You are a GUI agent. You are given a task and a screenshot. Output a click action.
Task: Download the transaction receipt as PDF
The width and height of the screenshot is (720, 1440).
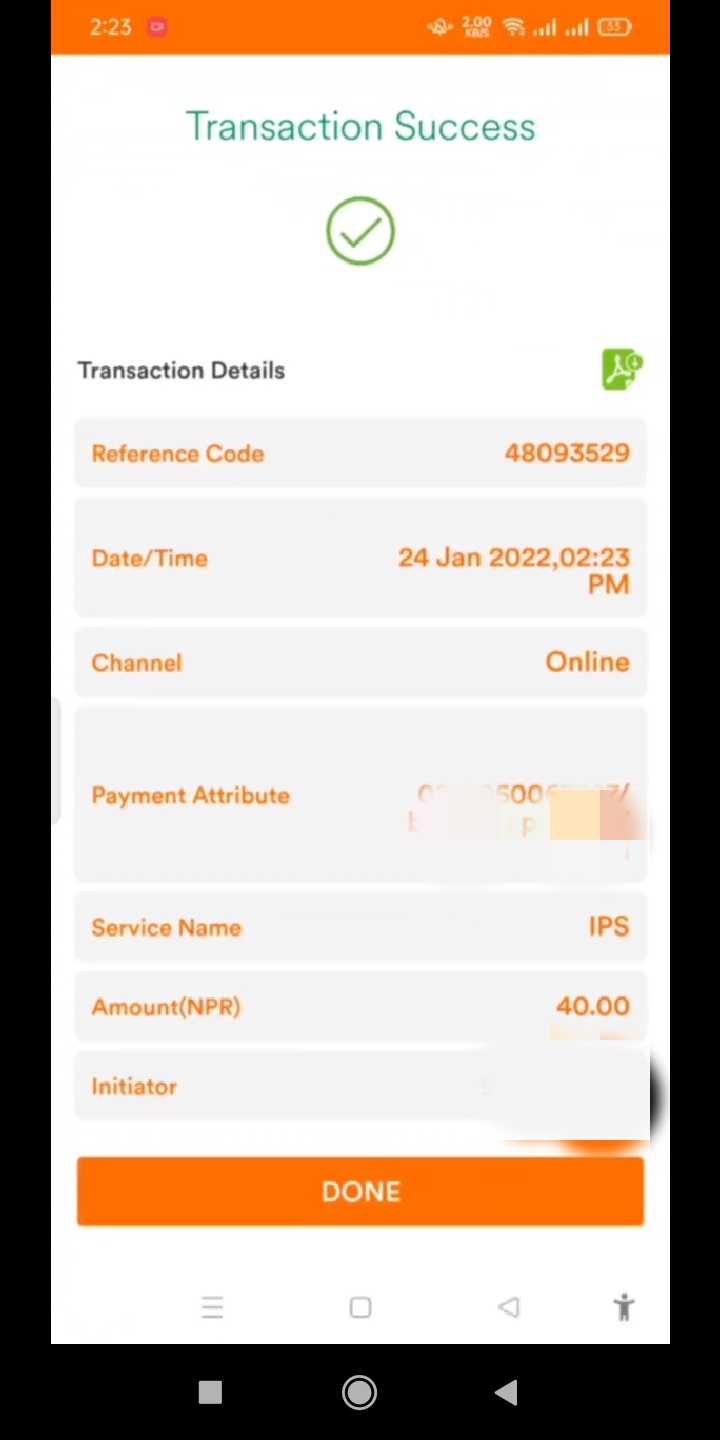tap(622, 369)
